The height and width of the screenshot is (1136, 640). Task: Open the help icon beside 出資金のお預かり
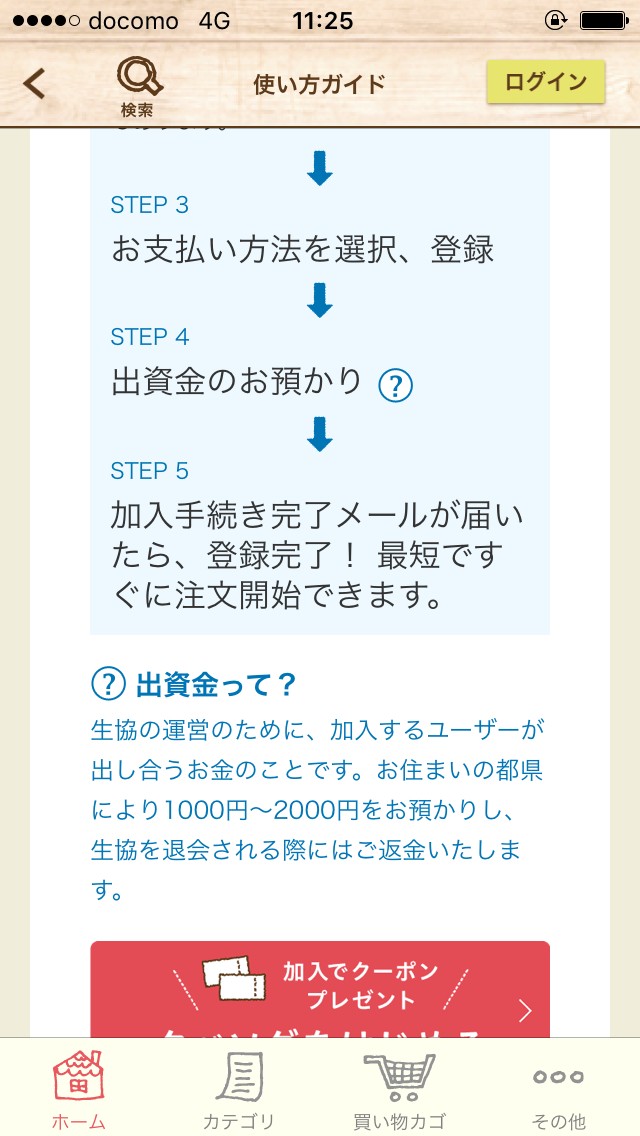[396, 385]
